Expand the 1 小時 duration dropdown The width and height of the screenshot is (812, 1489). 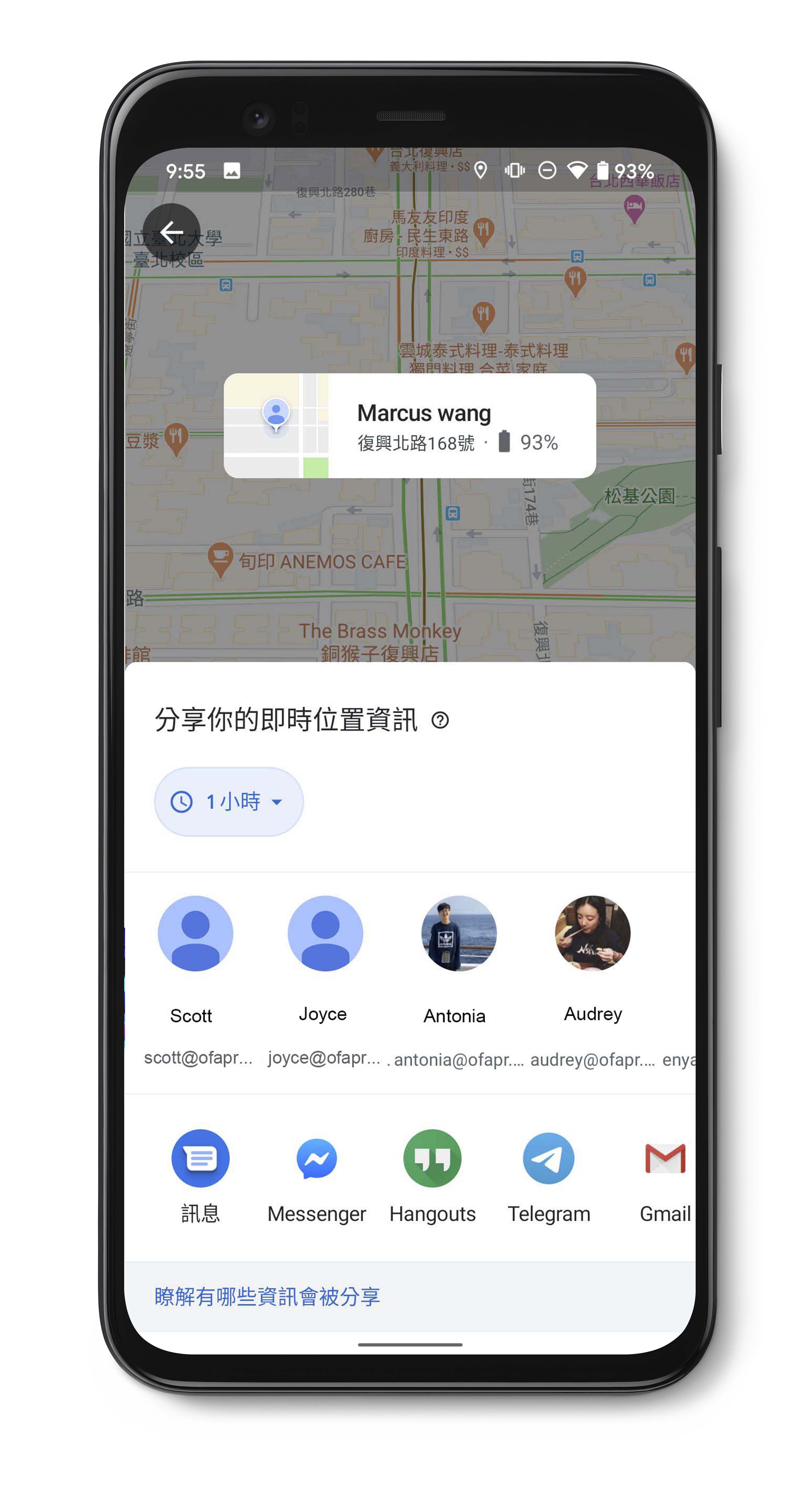[229, 802]
